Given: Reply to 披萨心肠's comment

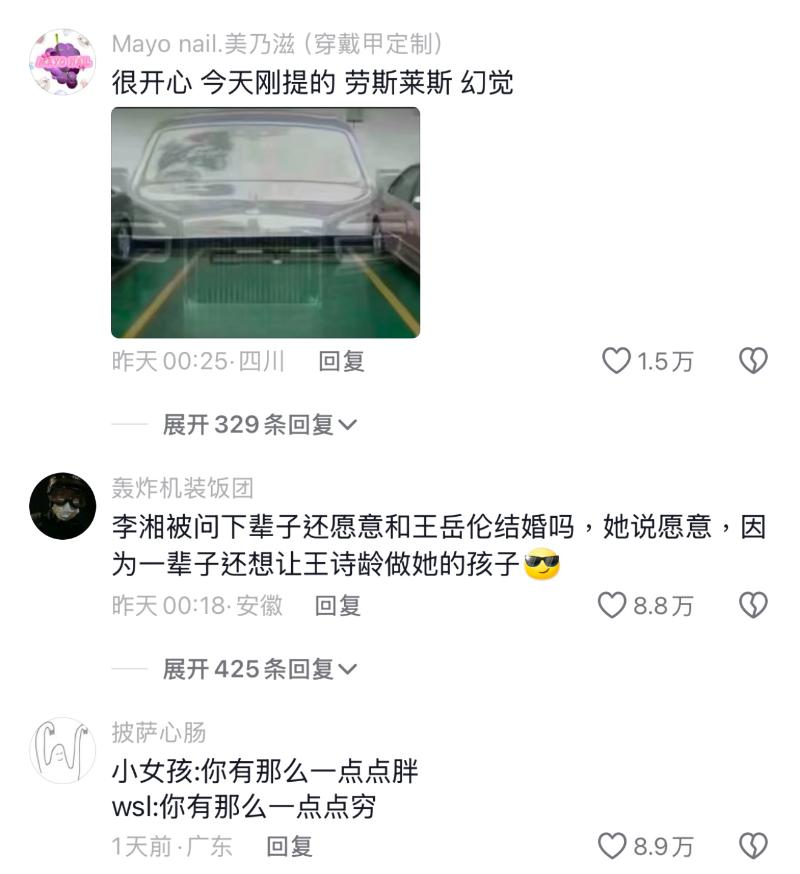Looking at the screenshot, I should (289, 847).
